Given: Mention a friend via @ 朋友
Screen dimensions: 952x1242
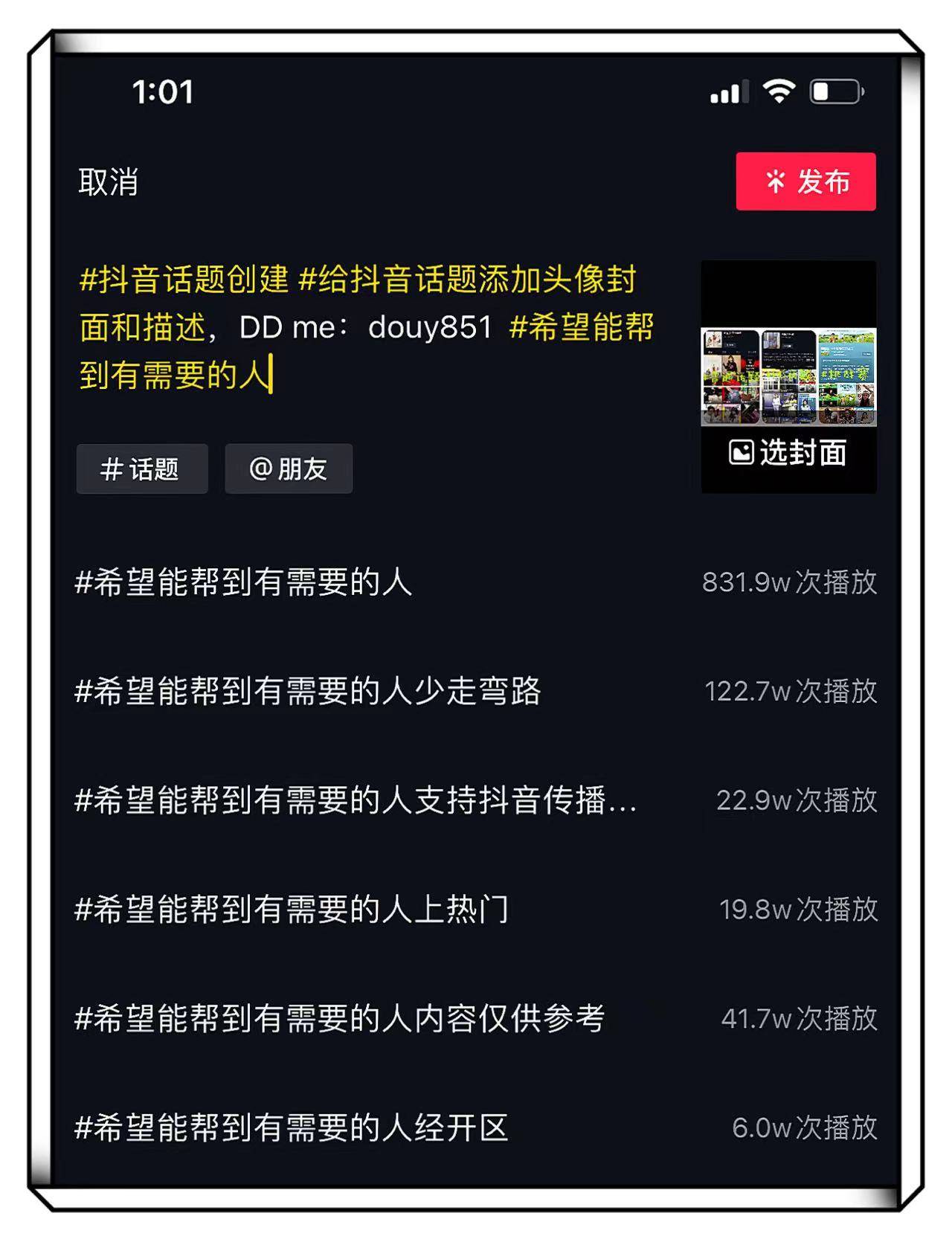Looking at the screenshot, I should [289, 469].
